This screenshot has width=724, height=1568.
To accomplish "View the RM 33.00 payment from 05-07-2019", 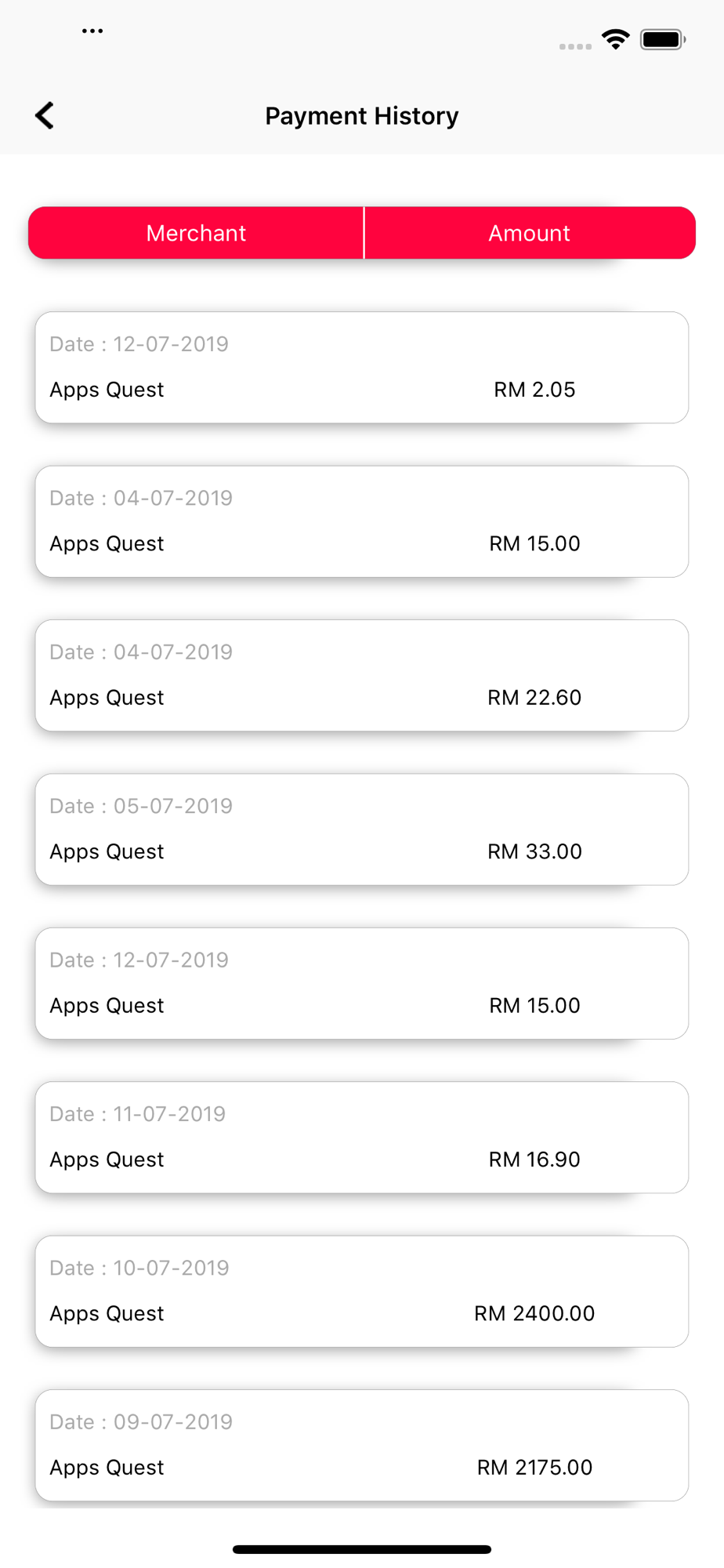I will tap(362, 829).
